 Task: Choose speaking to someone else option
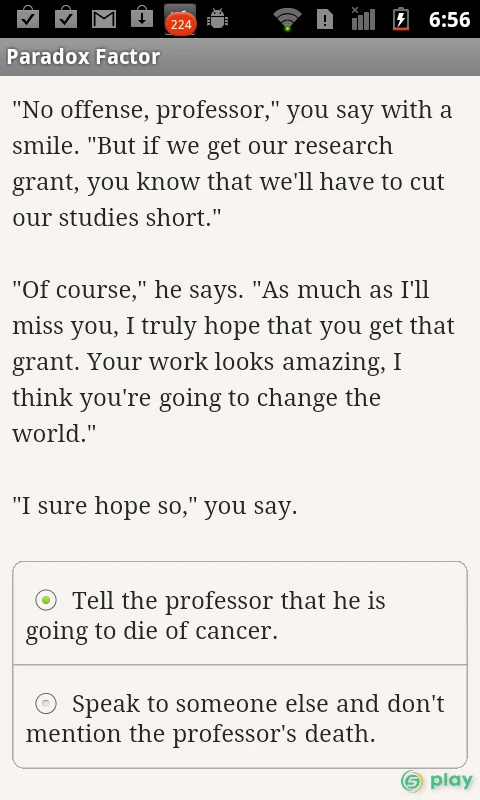240,716
